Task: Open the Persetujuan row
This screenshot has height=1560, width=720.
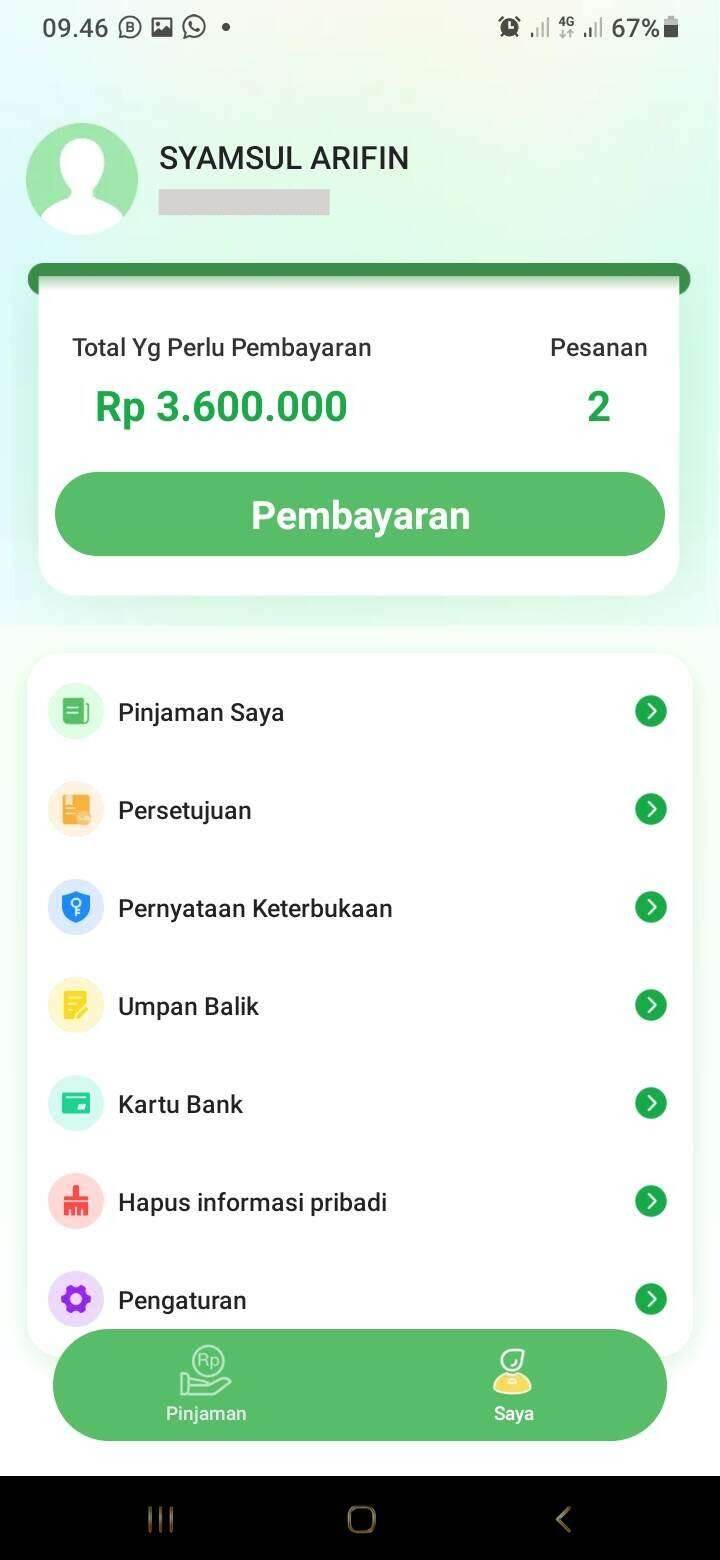Action: click(x=358, y=810)
